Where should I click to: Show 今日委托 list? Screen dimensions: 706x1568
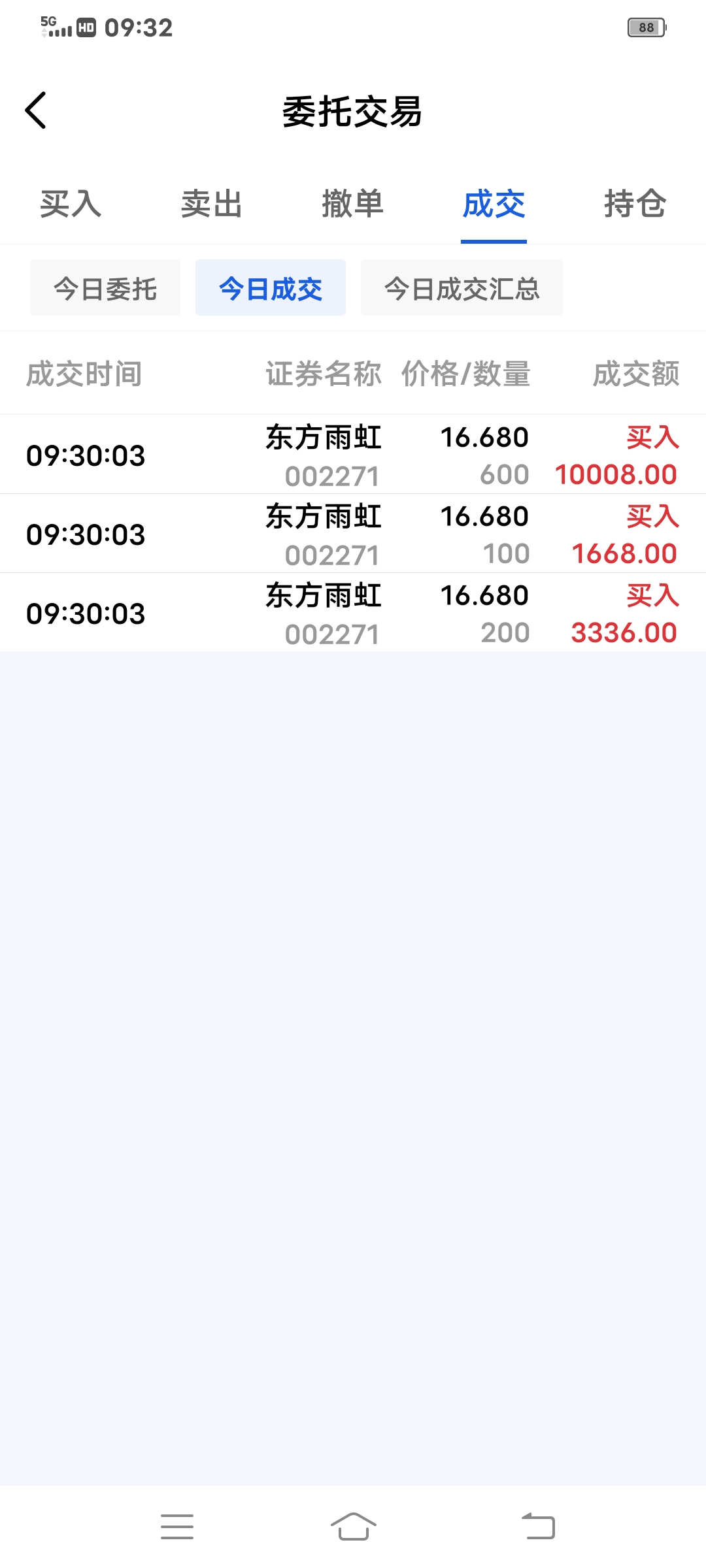105,288
